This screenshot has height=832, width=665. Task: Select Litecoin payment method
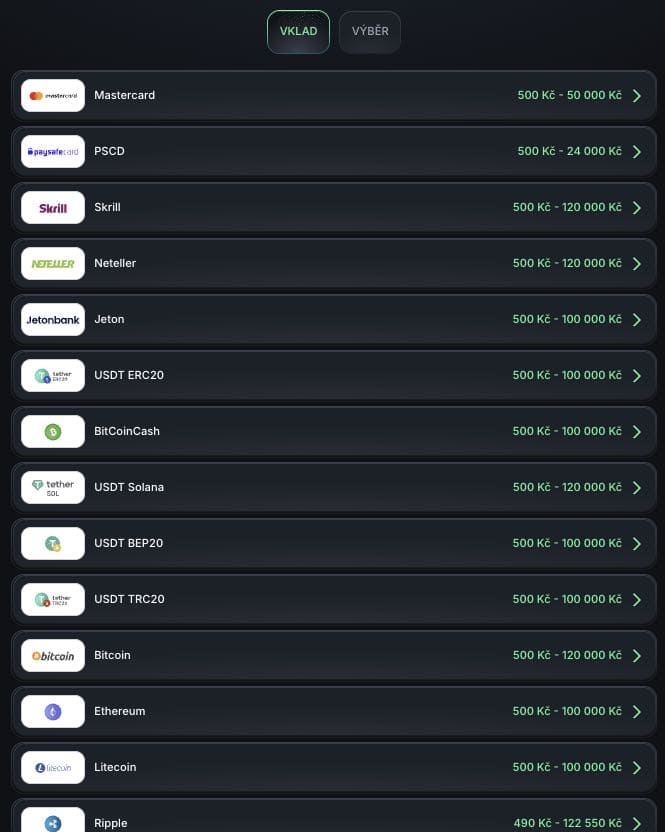[x=334, y=768]
